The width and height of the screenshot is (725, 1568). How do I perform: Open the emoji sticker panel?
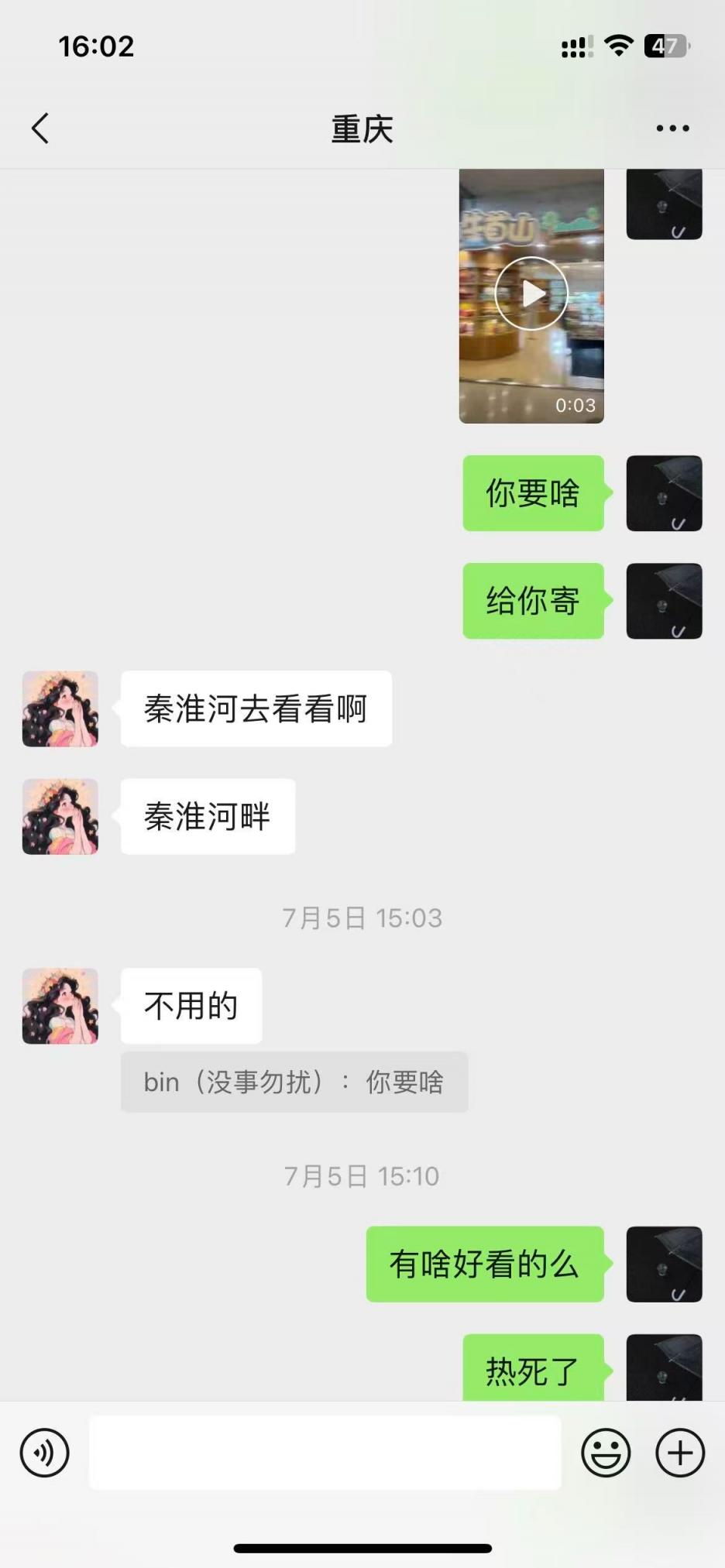pyautogui.click(x=606, y=1453)
